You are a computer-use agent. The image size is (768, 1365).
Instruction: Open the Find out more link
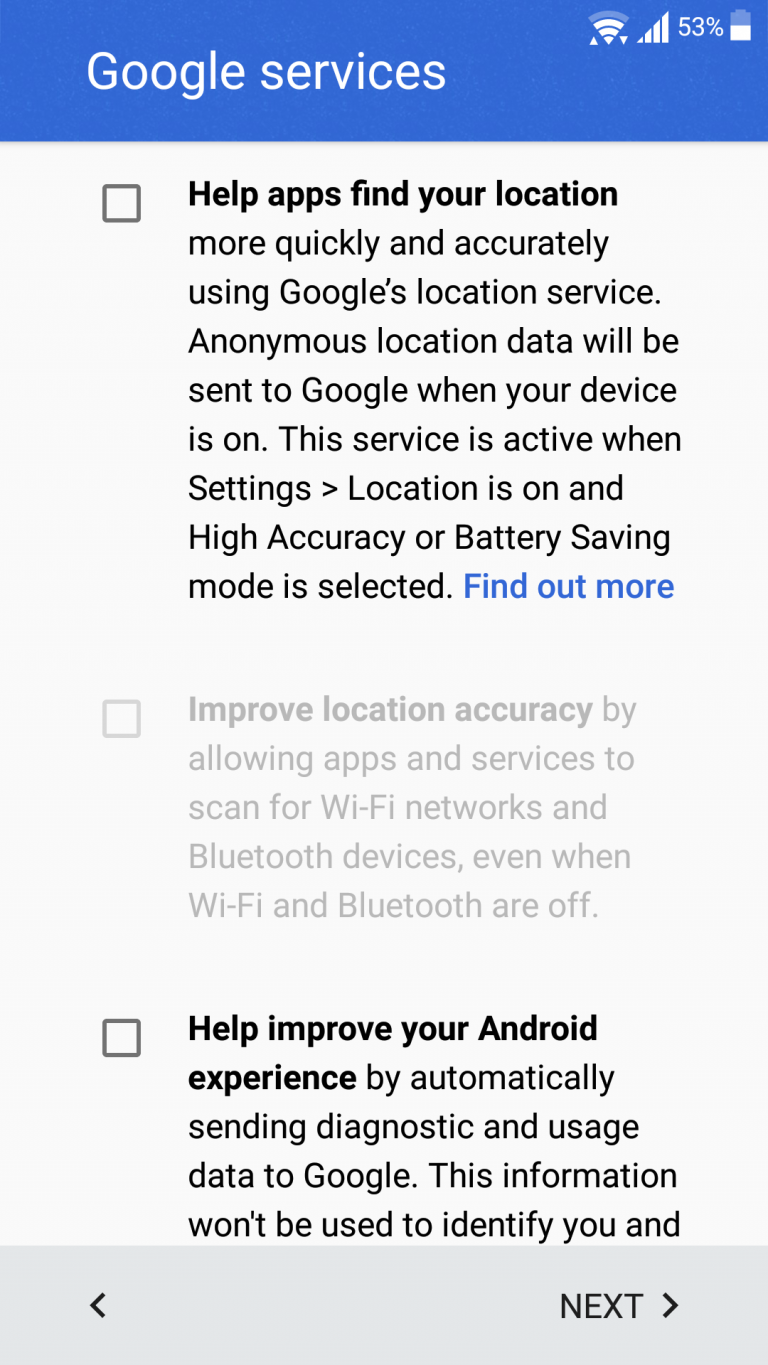569,586
